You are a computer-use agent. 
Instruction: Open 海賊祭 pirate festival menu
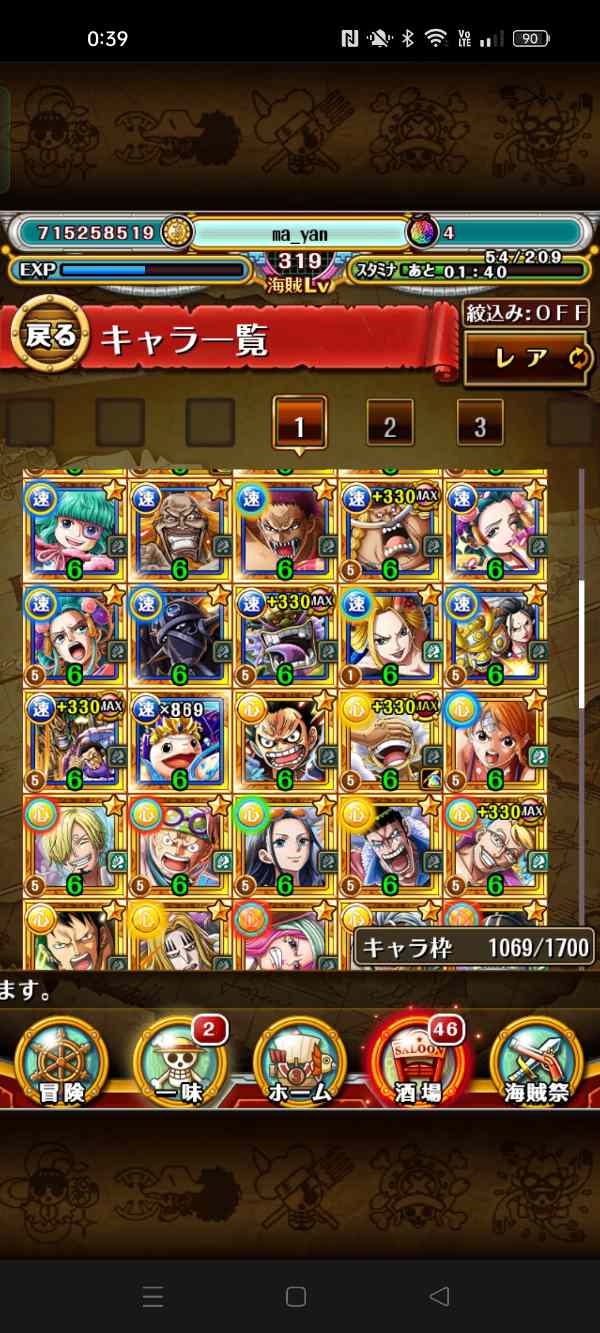[537, 1062]
